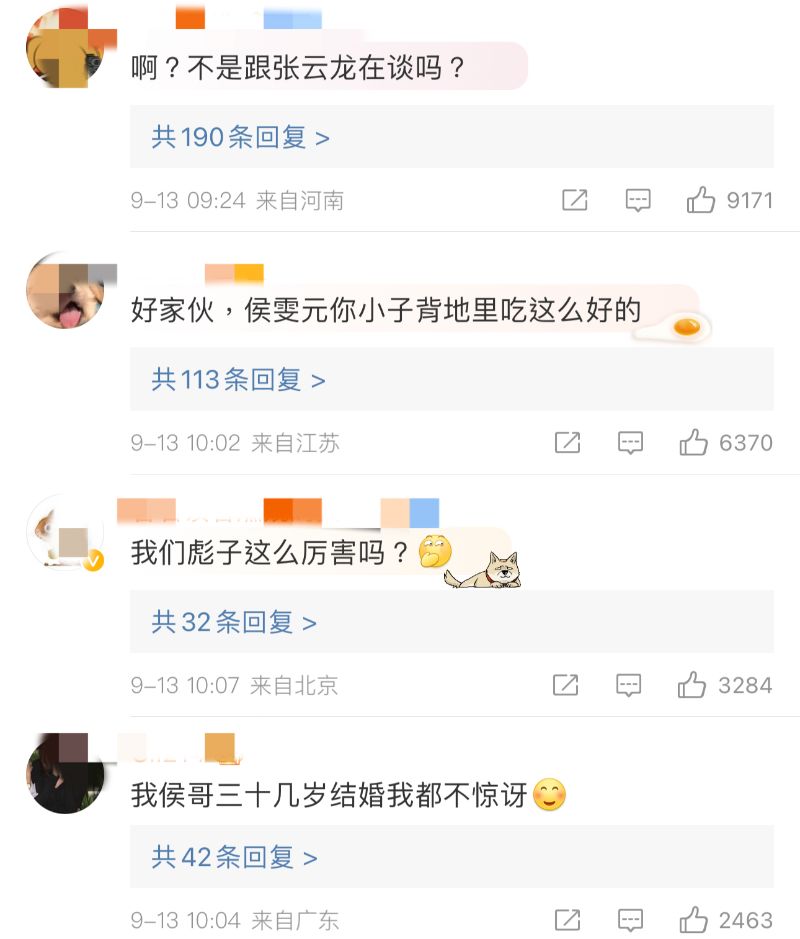This screenshot has width=800, height=939.
Task: View the 113 replies to 侯雯元 comment
Action: (x=238, y=380)
